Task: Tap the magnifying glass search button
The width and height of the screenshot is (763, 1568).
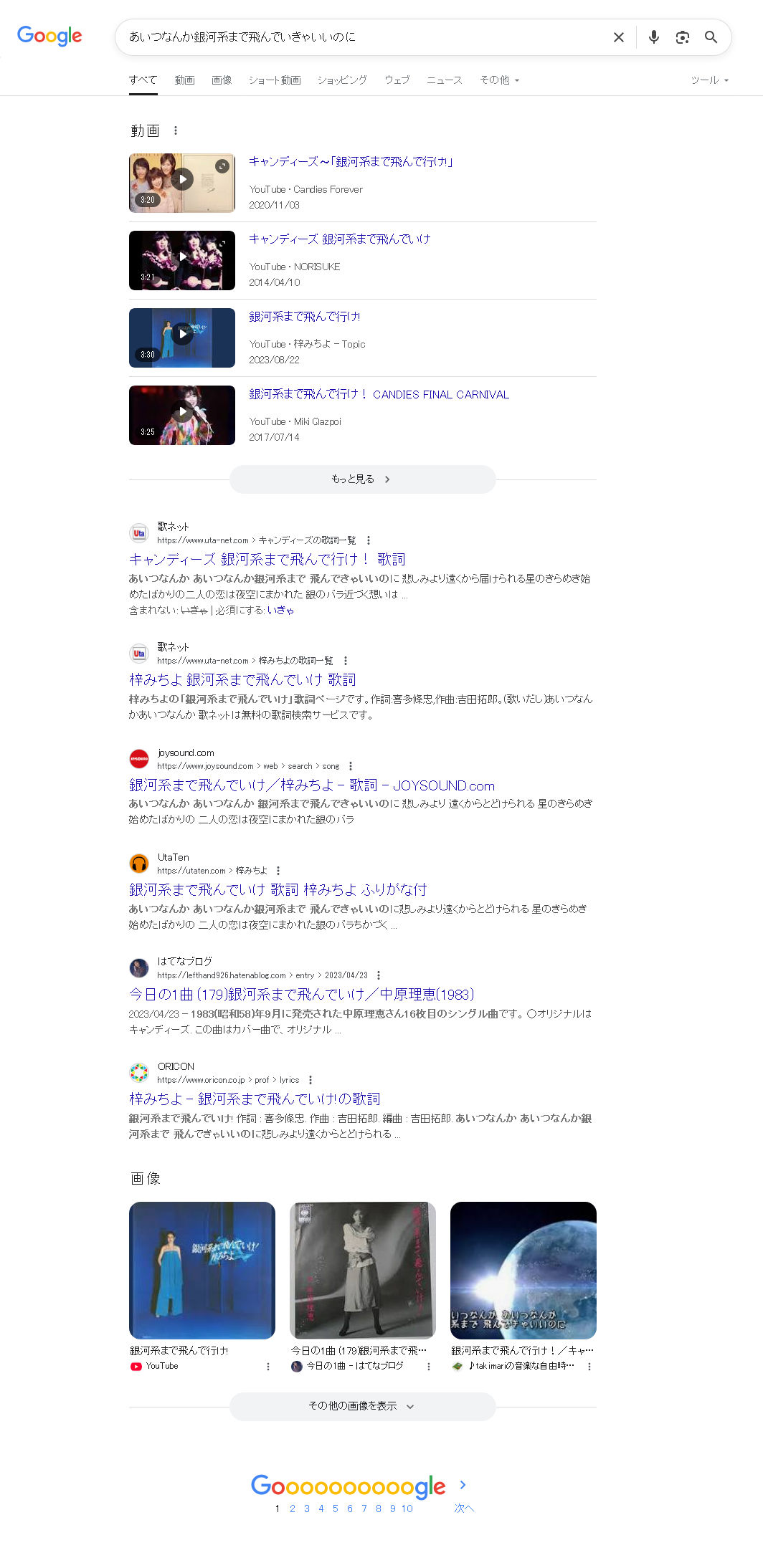Action: [711, 37]
